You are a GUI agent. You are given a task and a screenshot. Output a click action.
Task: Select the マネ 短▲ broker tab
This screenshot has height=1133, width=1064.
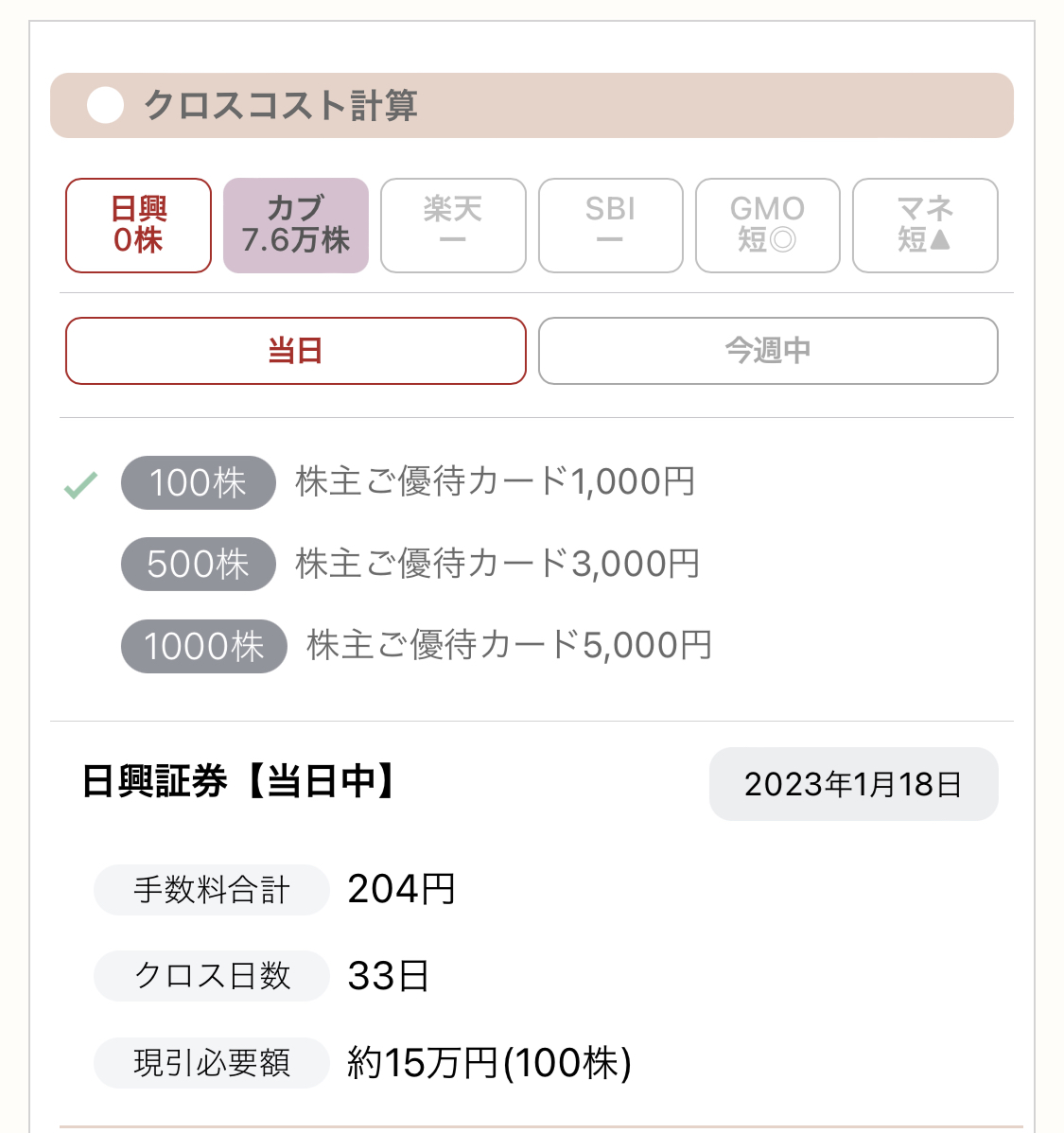coord(924,225)
